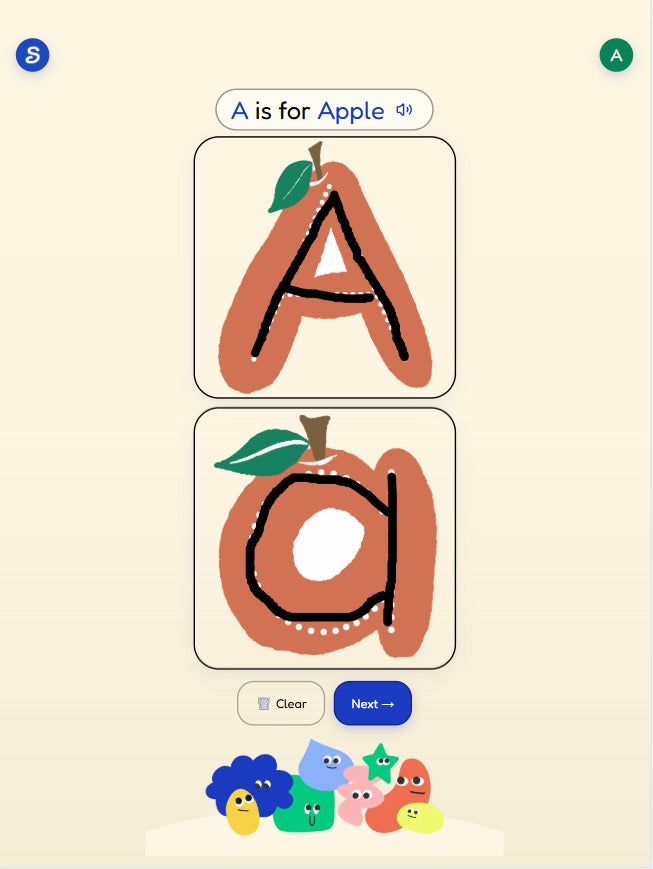Clear the traced letters

pos(281,703)
